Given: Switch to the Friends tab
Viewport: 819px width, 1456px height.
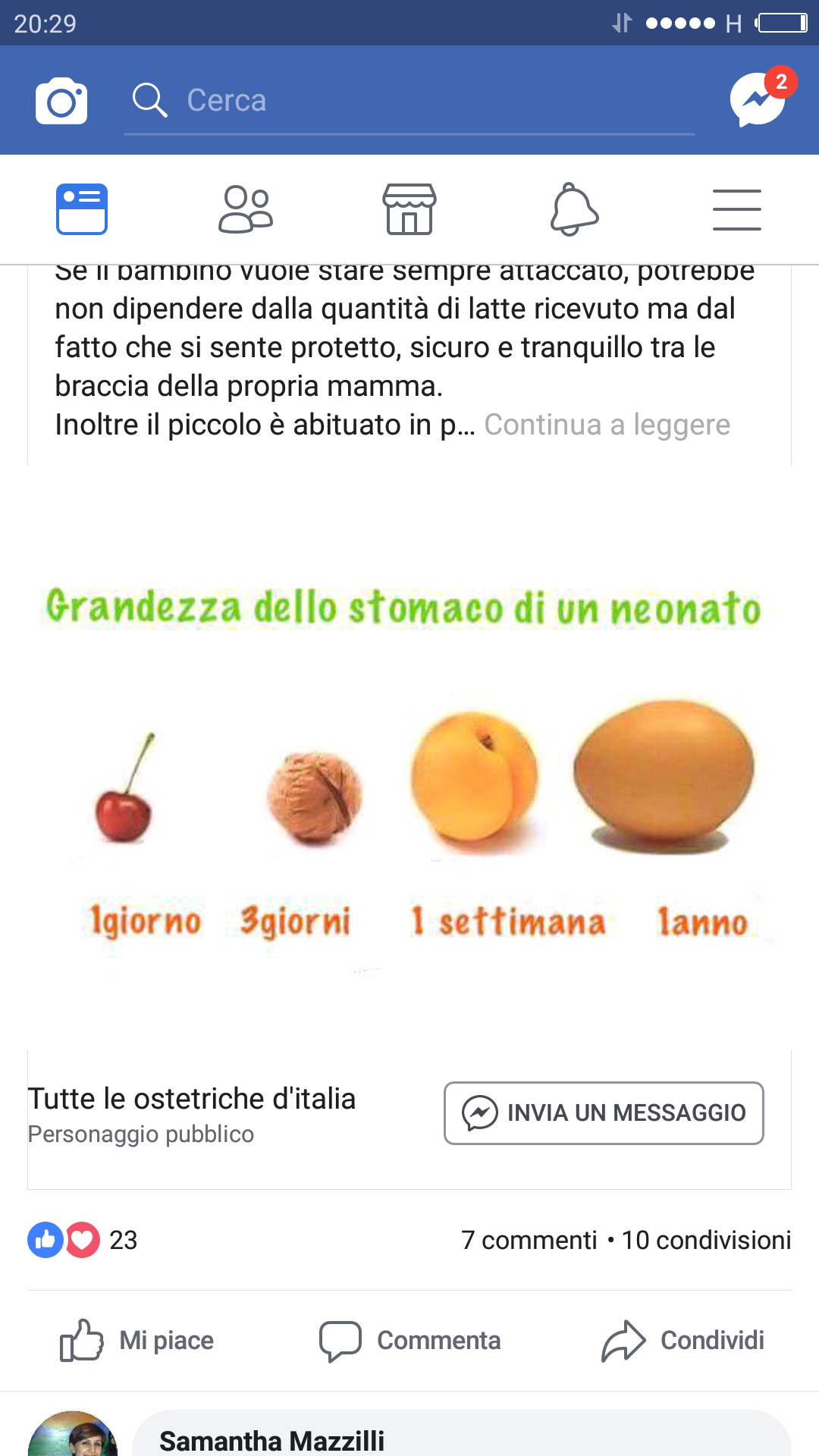Looking at the screenshot, I should pos(246,209).
